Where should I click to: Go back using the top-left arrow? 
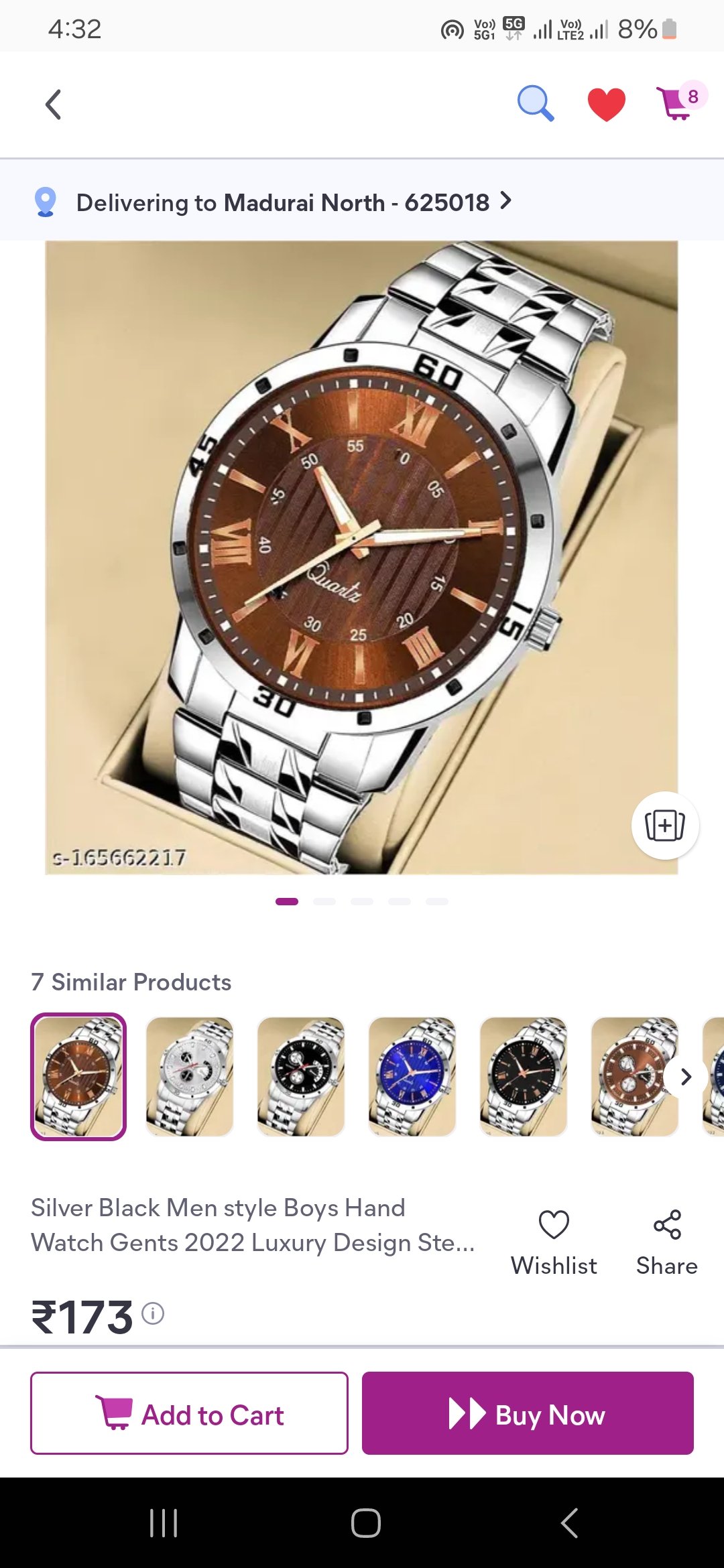click(x=54, y=105)
